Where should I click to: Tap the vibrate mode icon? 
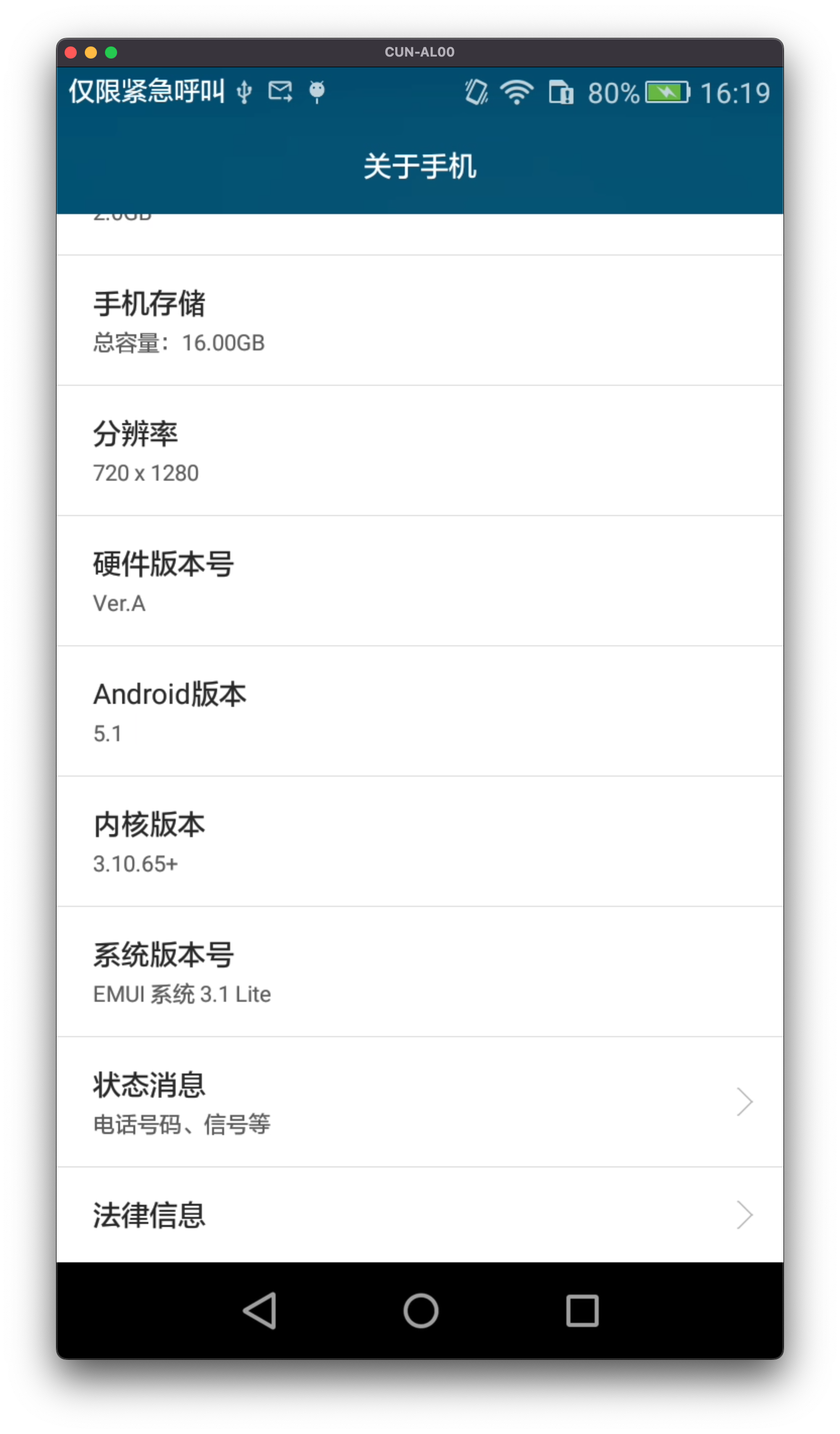476,92
